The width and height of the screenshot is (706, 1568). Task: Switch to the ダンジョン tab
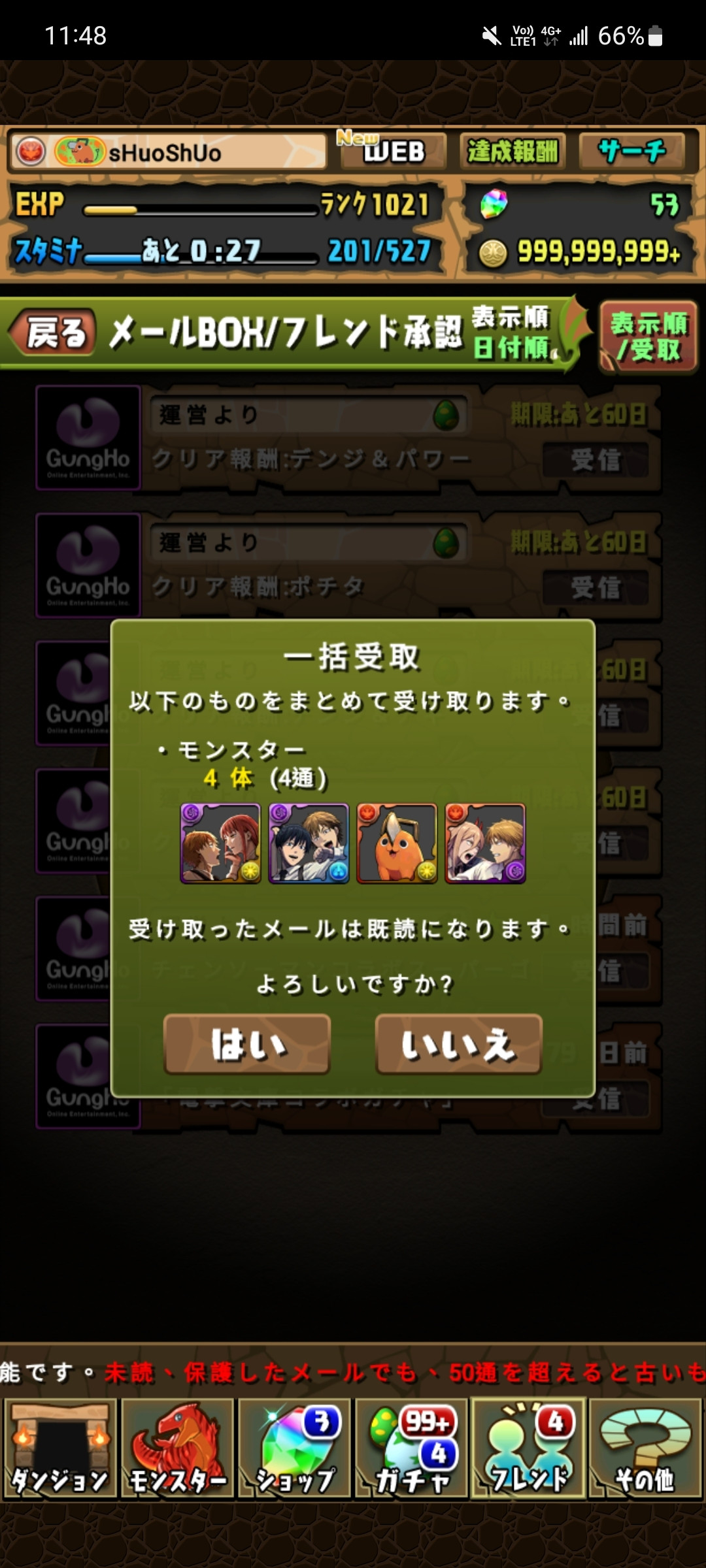[59, 1448]
